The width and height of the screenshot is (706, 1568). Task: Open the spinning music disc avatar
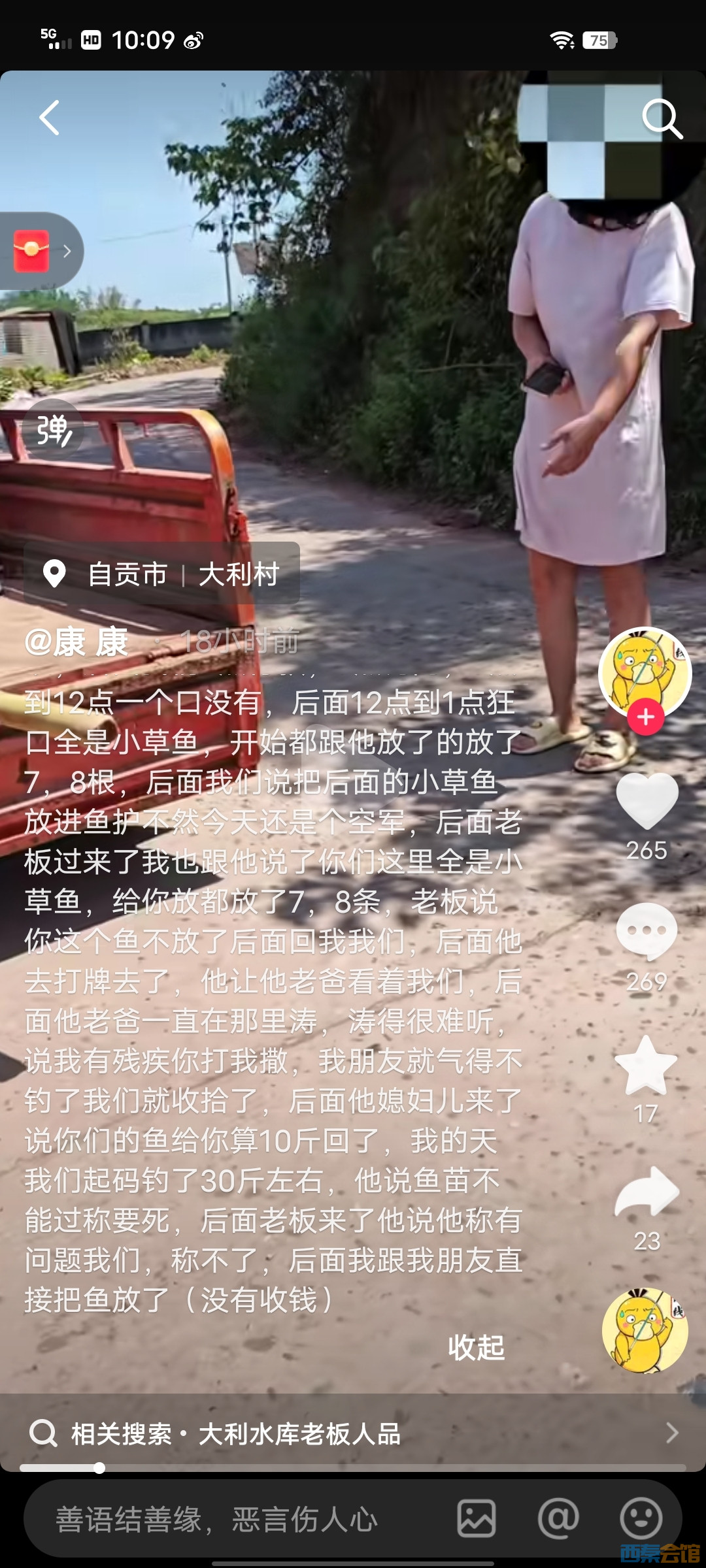645,1330
